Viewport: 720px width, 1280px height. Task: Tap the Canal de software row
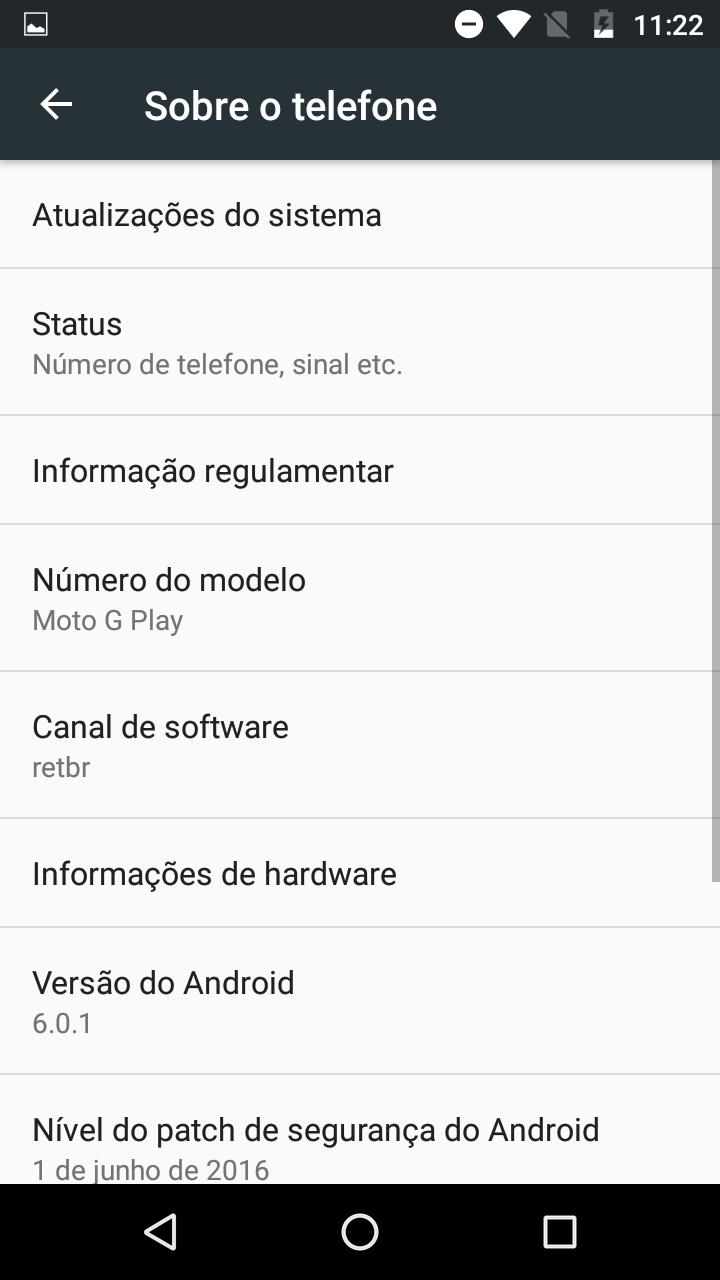360,745
